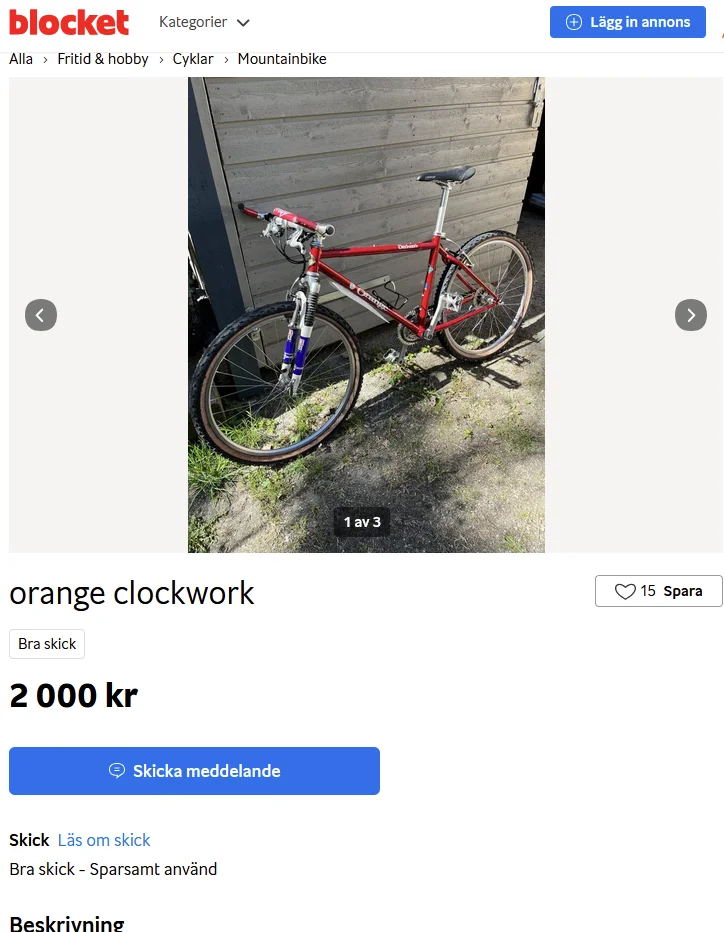Open Läs om skick link
724x932 pixels.
pos(104,840)
